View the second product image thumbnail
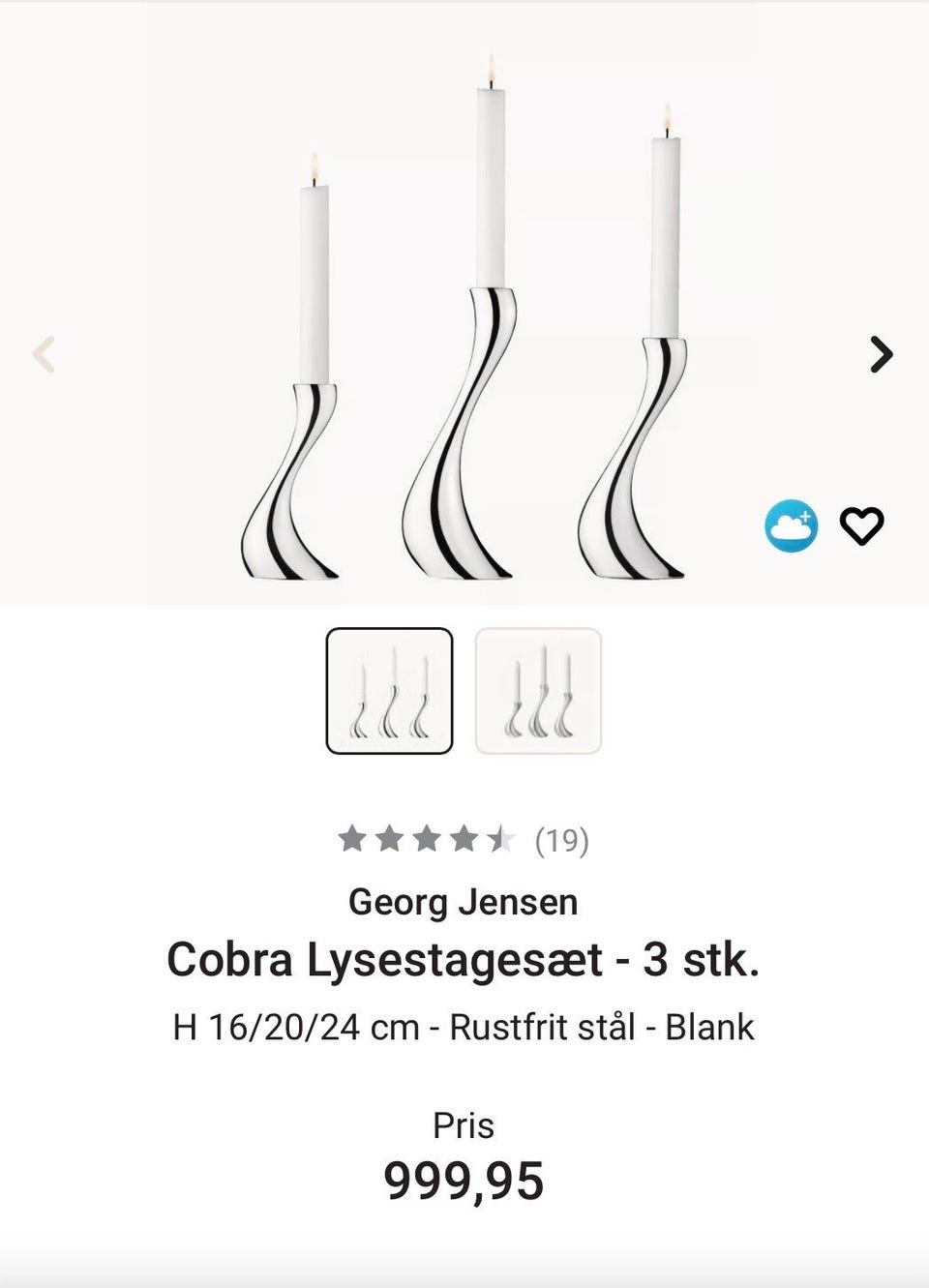This screenshot has height=1288, width=929. (x=538, y=691)
